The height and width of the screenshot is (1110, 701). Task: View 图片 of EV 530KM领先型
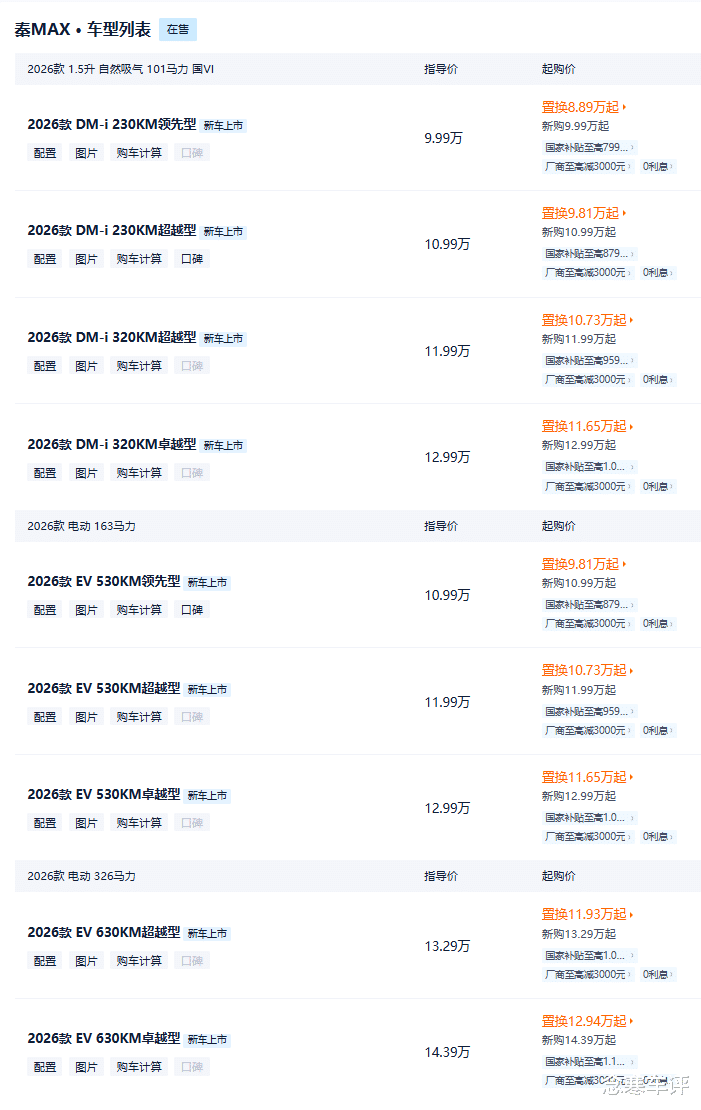point(86,610)
